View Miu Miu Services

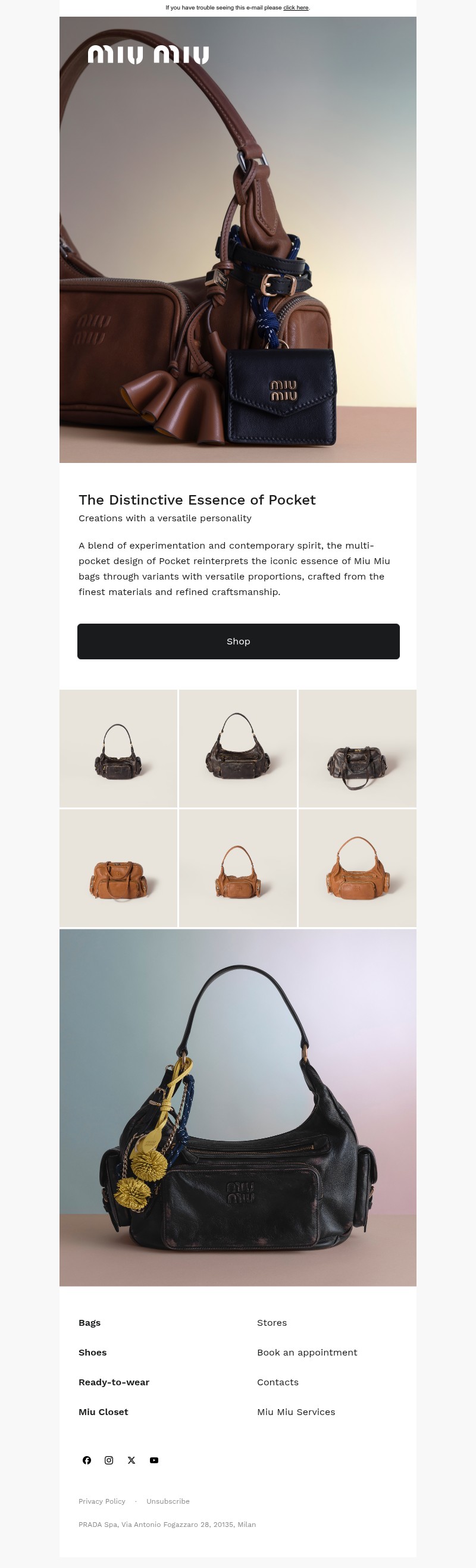(x=296, y=1412)
